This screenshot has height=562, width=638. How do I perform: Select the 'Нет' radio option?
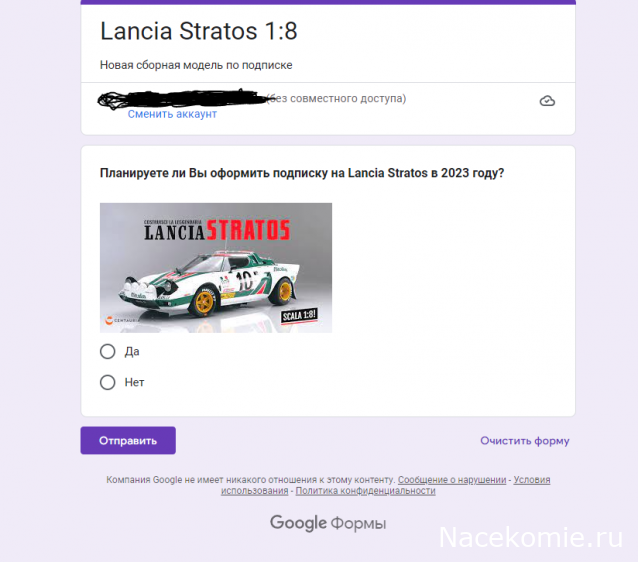tap(108, 382)
